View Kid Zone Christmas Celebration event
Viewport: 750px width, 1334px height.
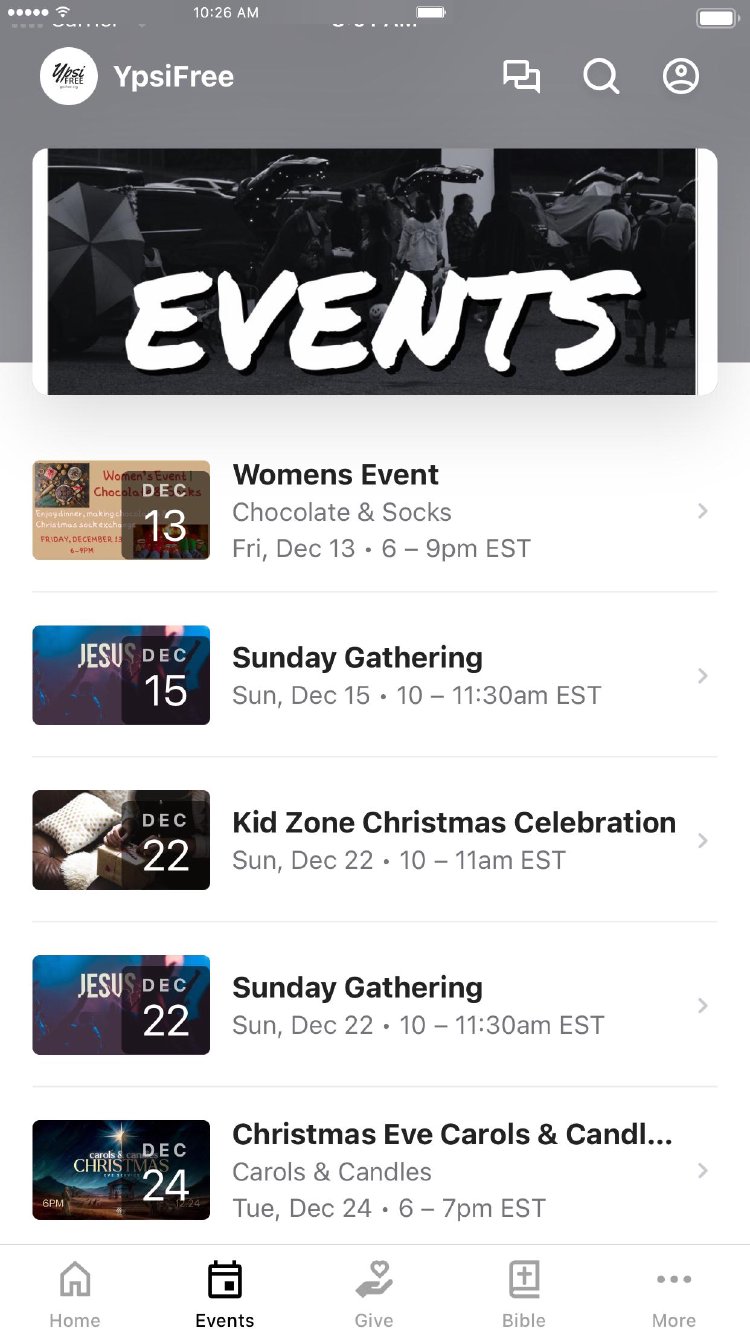tap(374, 841)
